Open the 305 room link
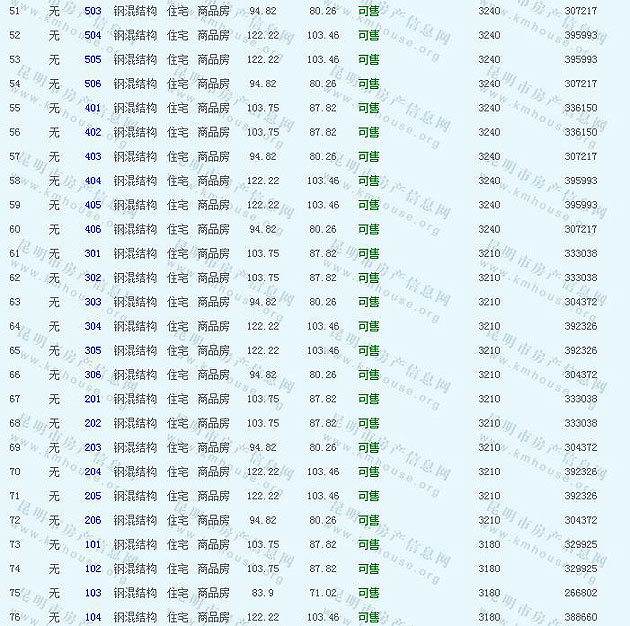 click(93, 351)
